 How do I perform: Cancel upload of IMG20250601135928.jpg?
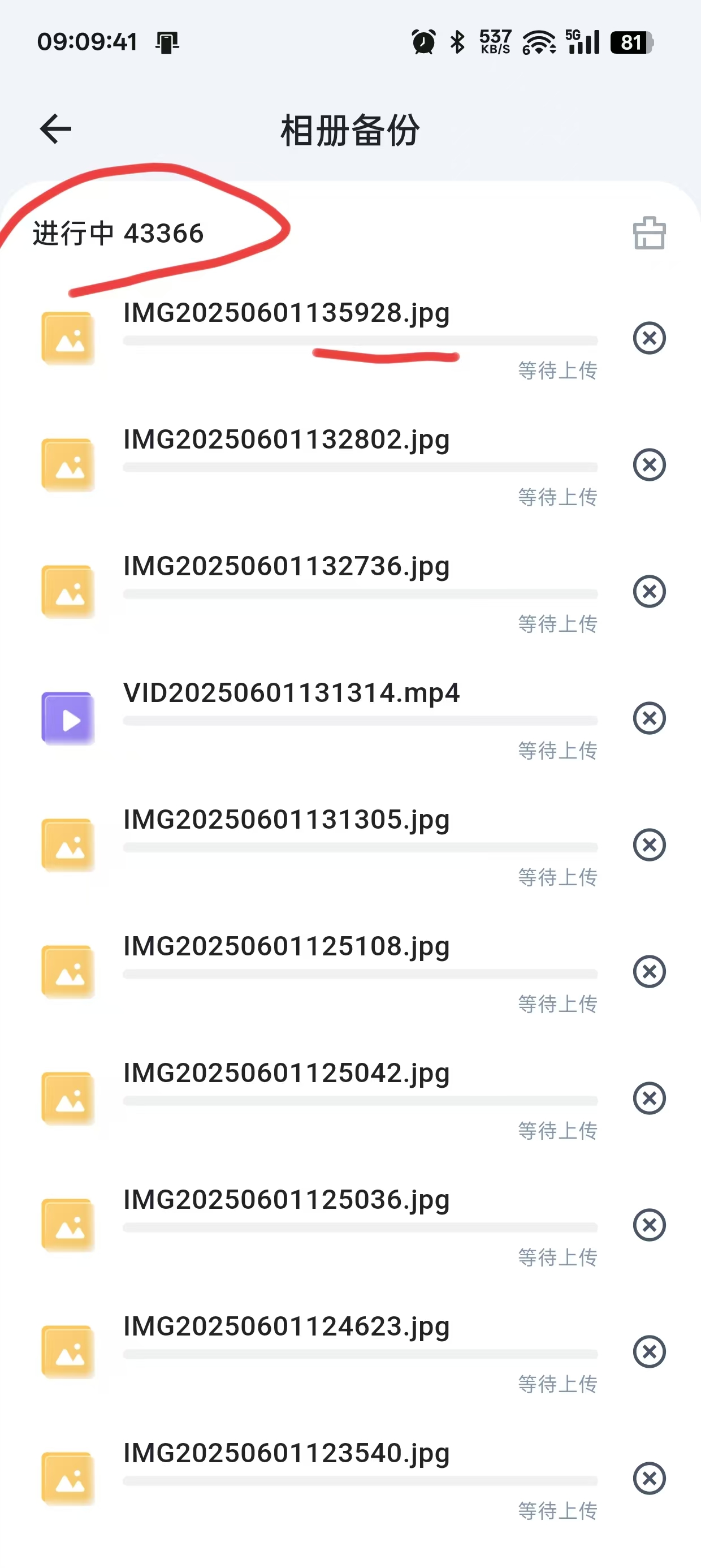tap(648, 338)
